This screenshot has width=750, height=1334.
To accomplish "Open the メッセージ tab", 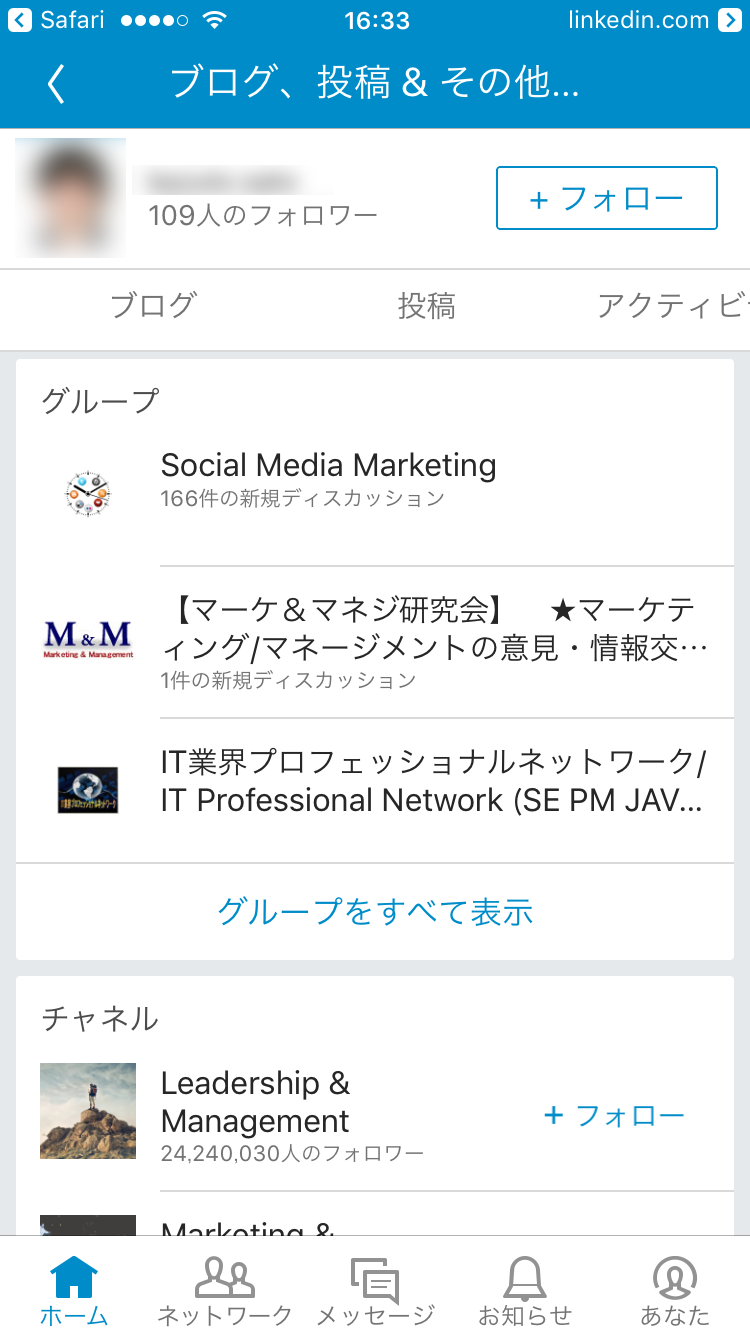I will (x=376, y=1290).
